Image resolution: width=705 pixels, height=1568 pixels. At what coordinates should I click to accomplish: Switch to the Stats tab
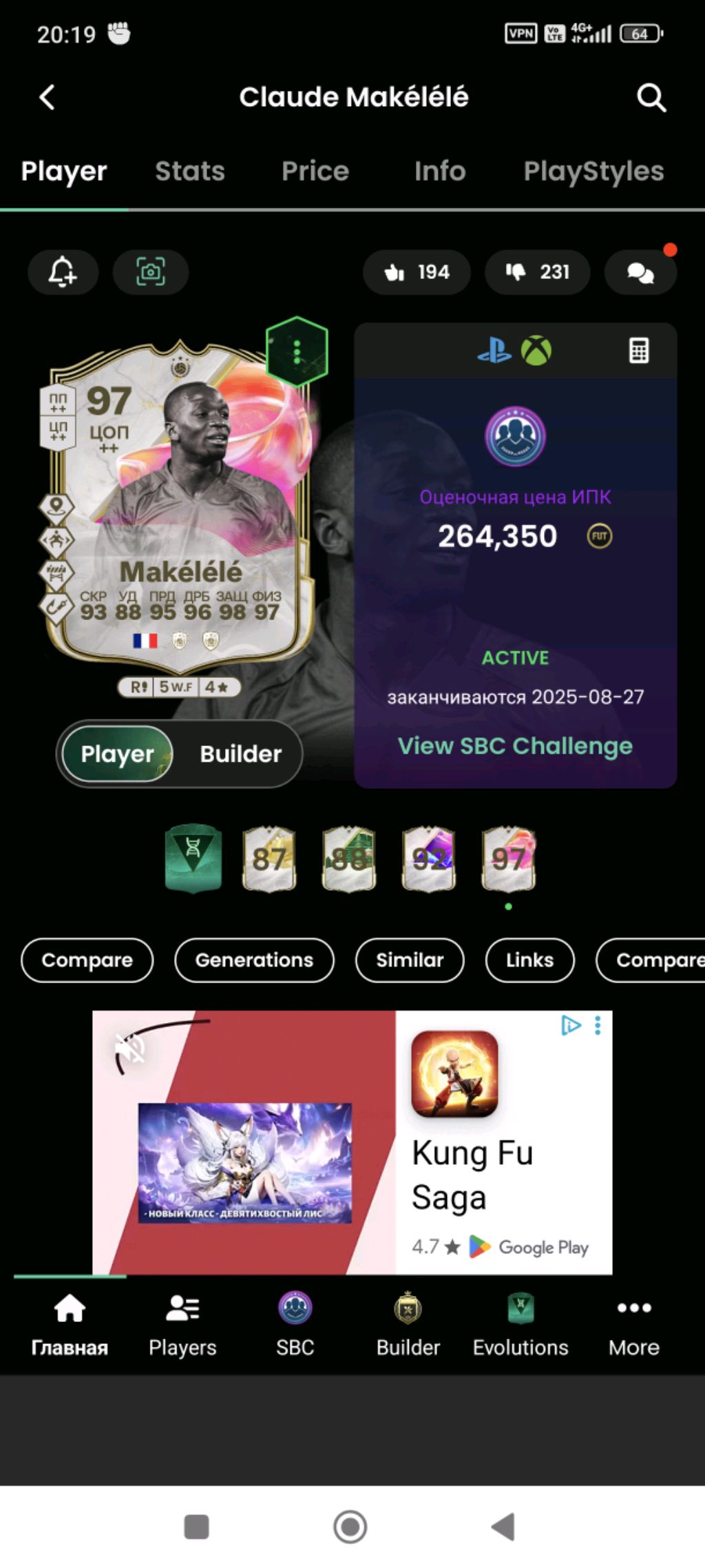pyautogui.click(x=190, y=171)
